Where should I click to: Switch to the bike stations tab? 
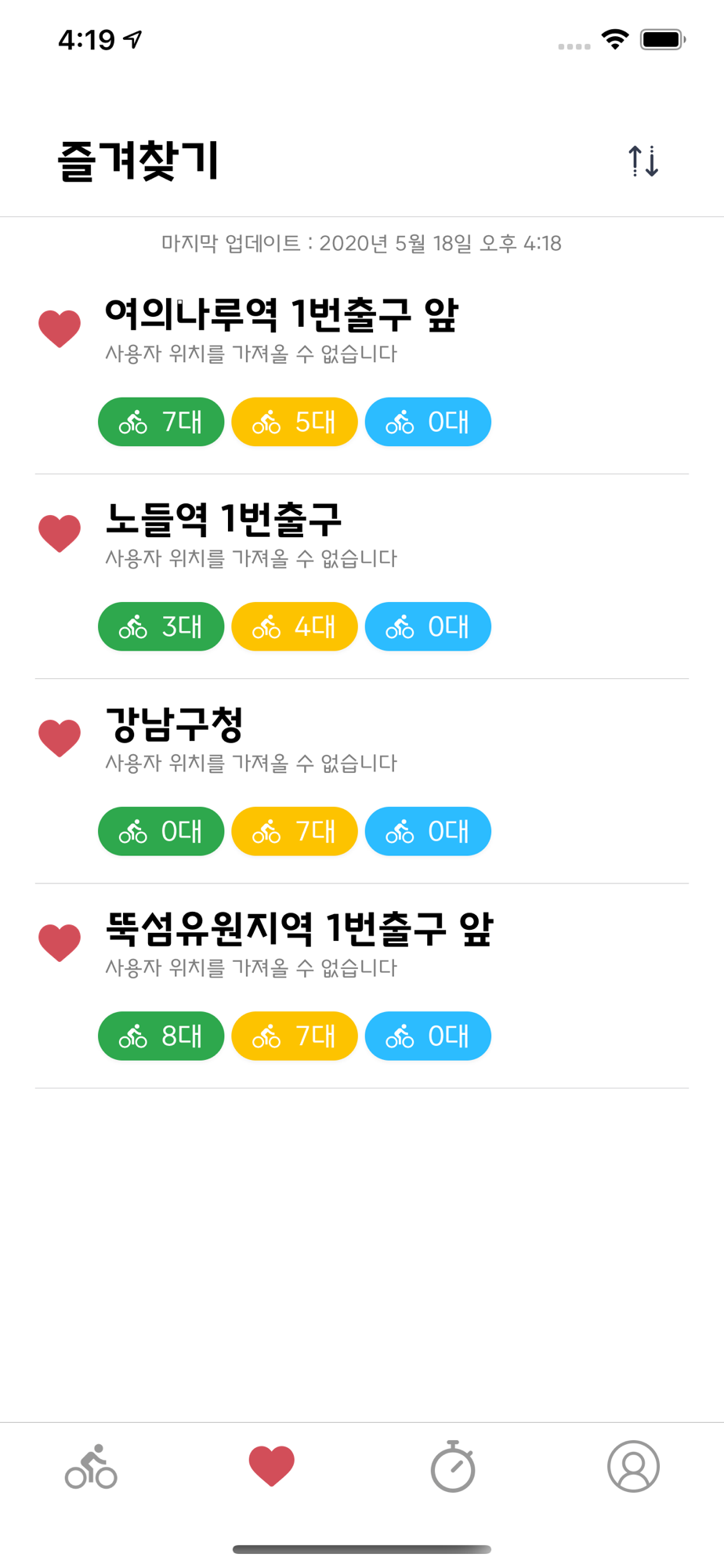(x=91, y=1466)
